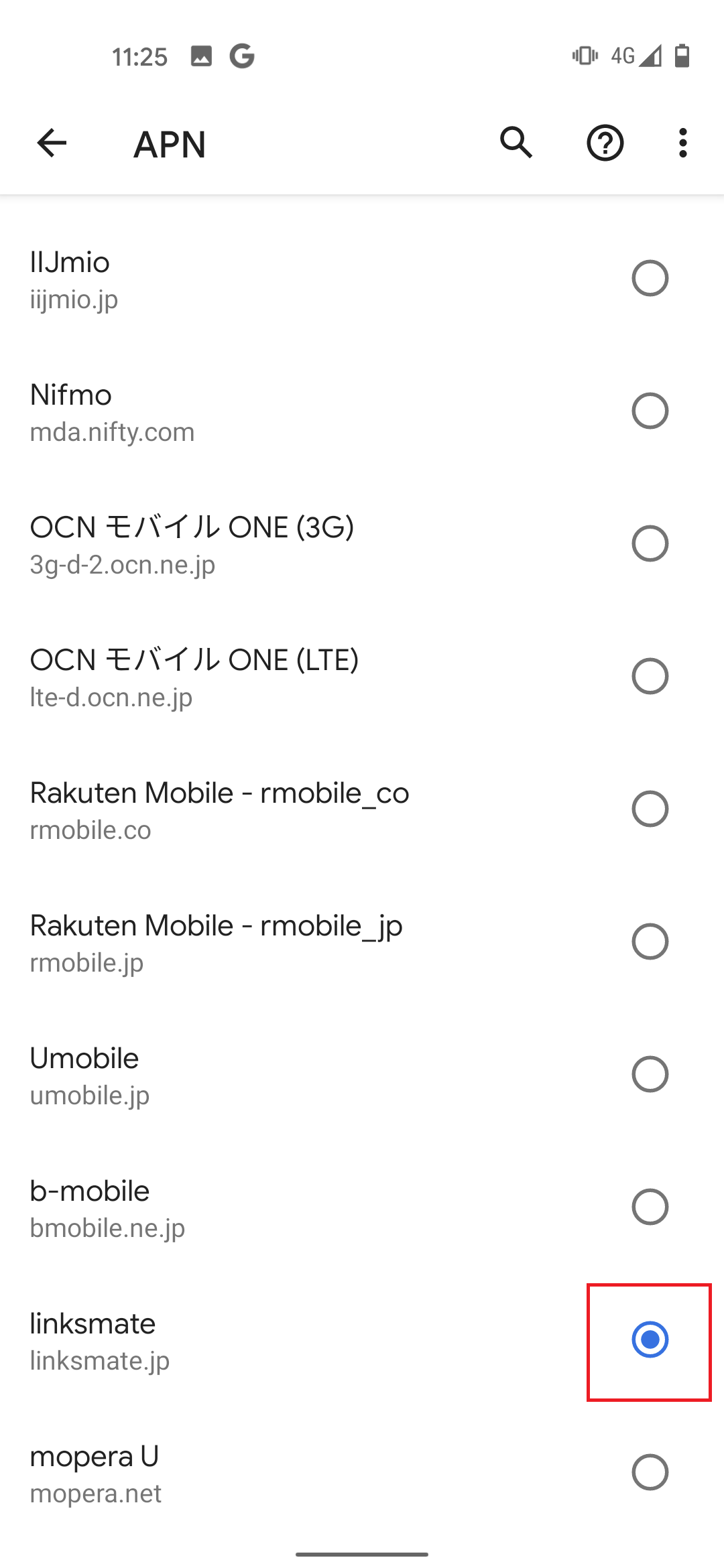Go back from the APN screen
Image resolution: width=724 pixels, height=1568 pixels.
[52, 143]
